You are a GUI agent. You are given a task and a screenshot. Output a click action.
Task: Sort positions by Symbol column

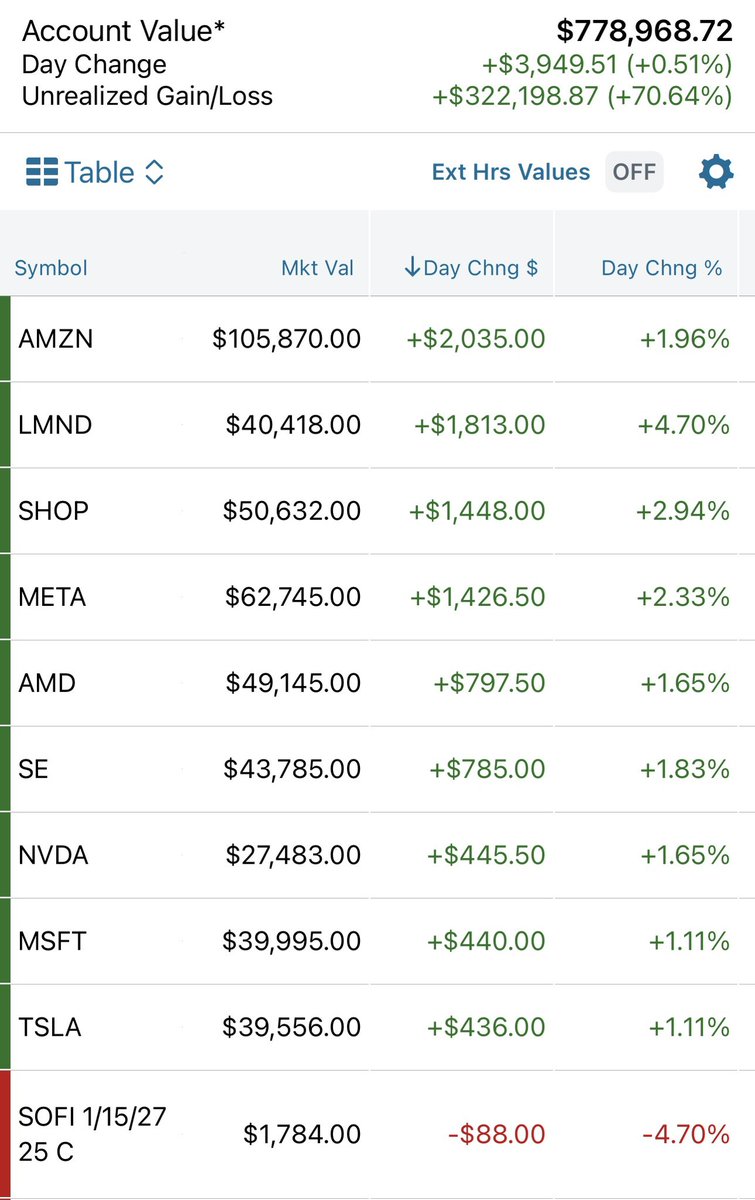point(51,268)
